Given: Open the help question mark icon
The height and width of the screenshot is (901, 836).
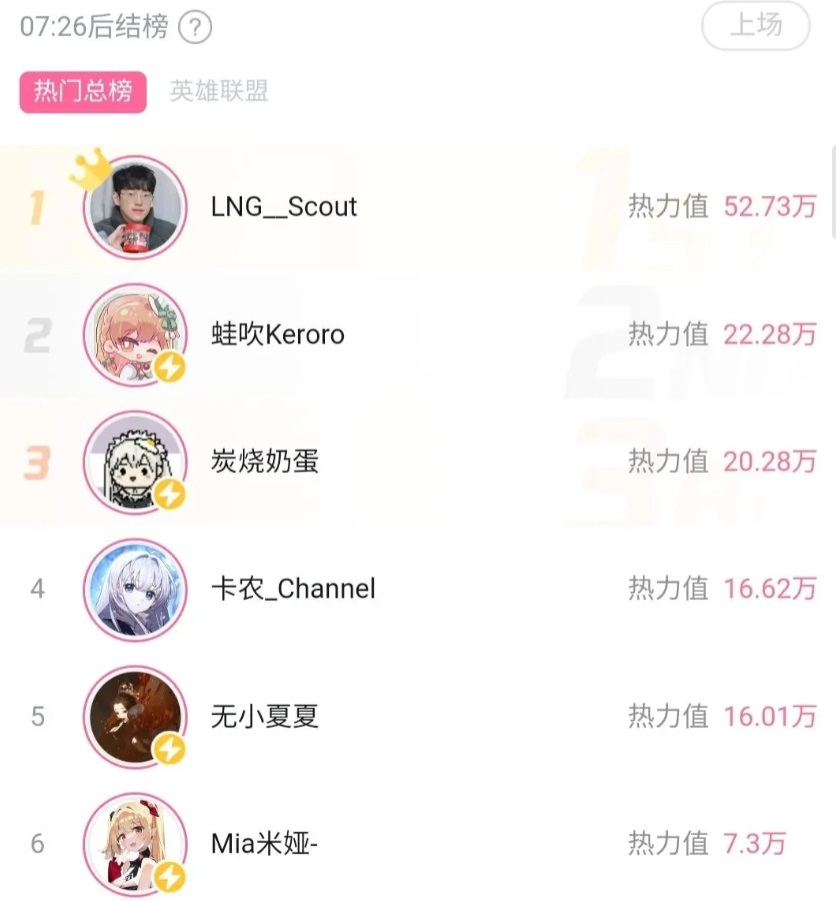Looking at the screenshot, I should point(195,26).
